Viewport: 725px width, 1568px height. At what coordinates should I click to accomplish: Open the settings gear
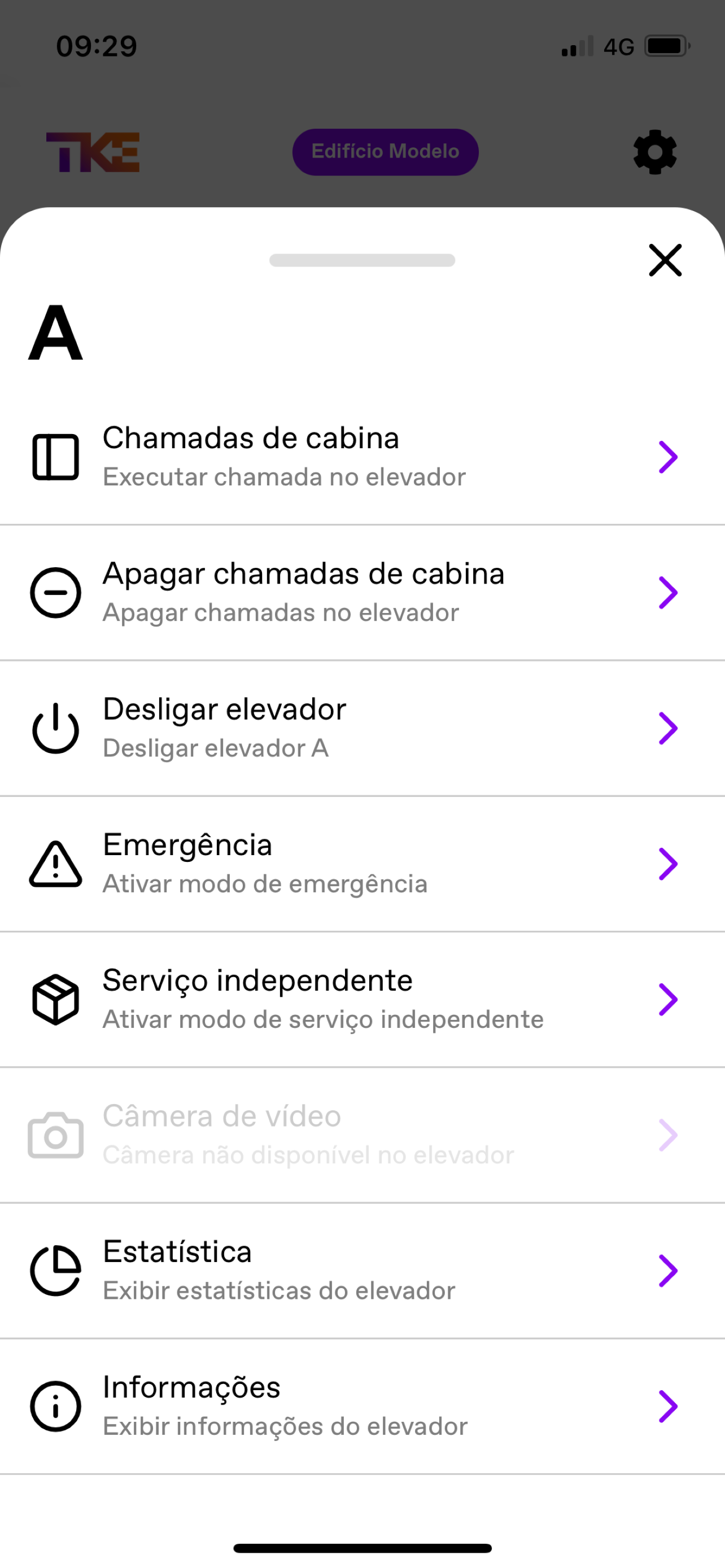[x=655, y=152]
